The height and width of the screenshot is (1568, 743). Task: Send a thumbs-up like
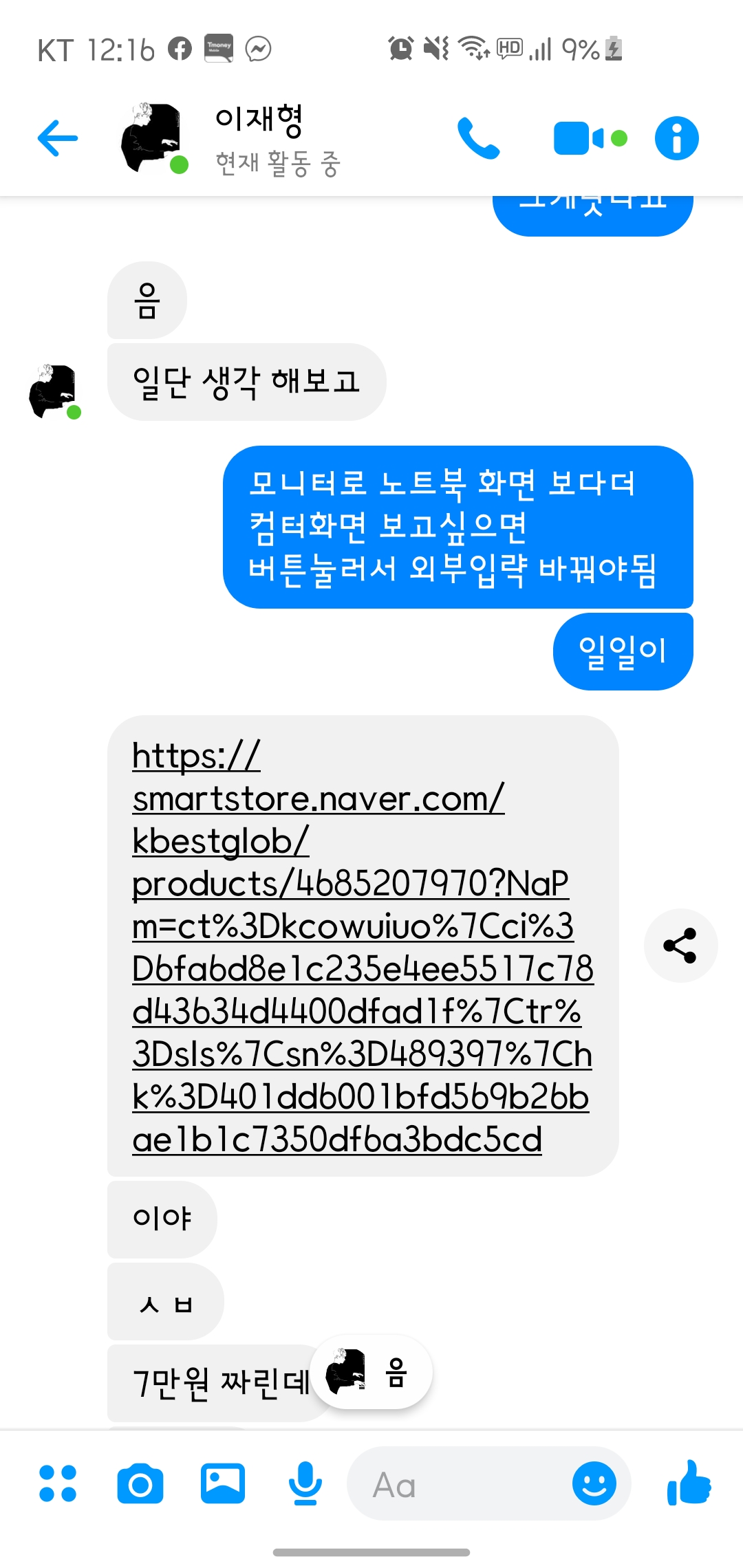[689, 1483]
